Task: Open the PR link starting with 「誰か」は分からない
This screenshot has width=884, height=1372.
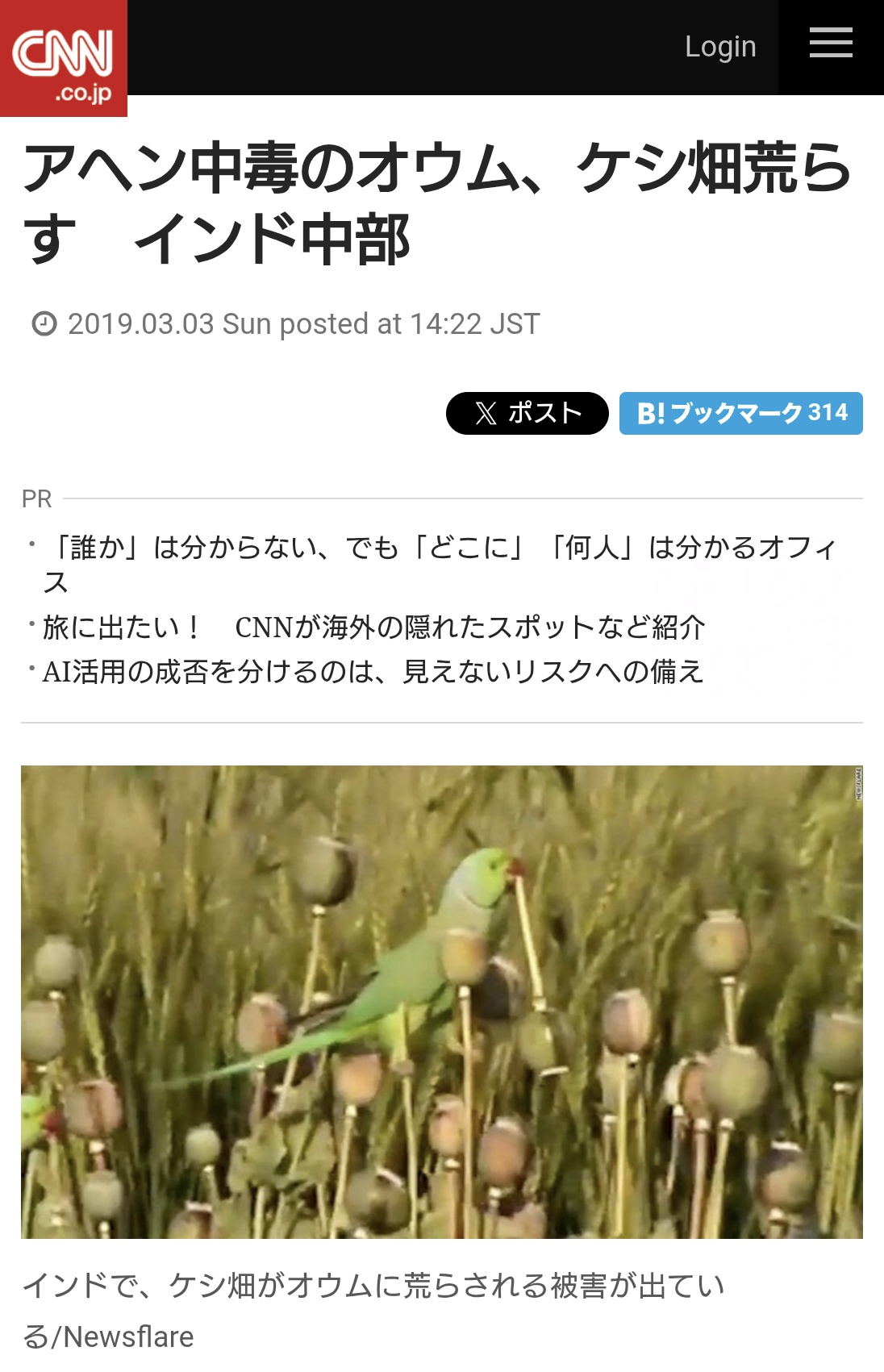Action: (440, 548)
